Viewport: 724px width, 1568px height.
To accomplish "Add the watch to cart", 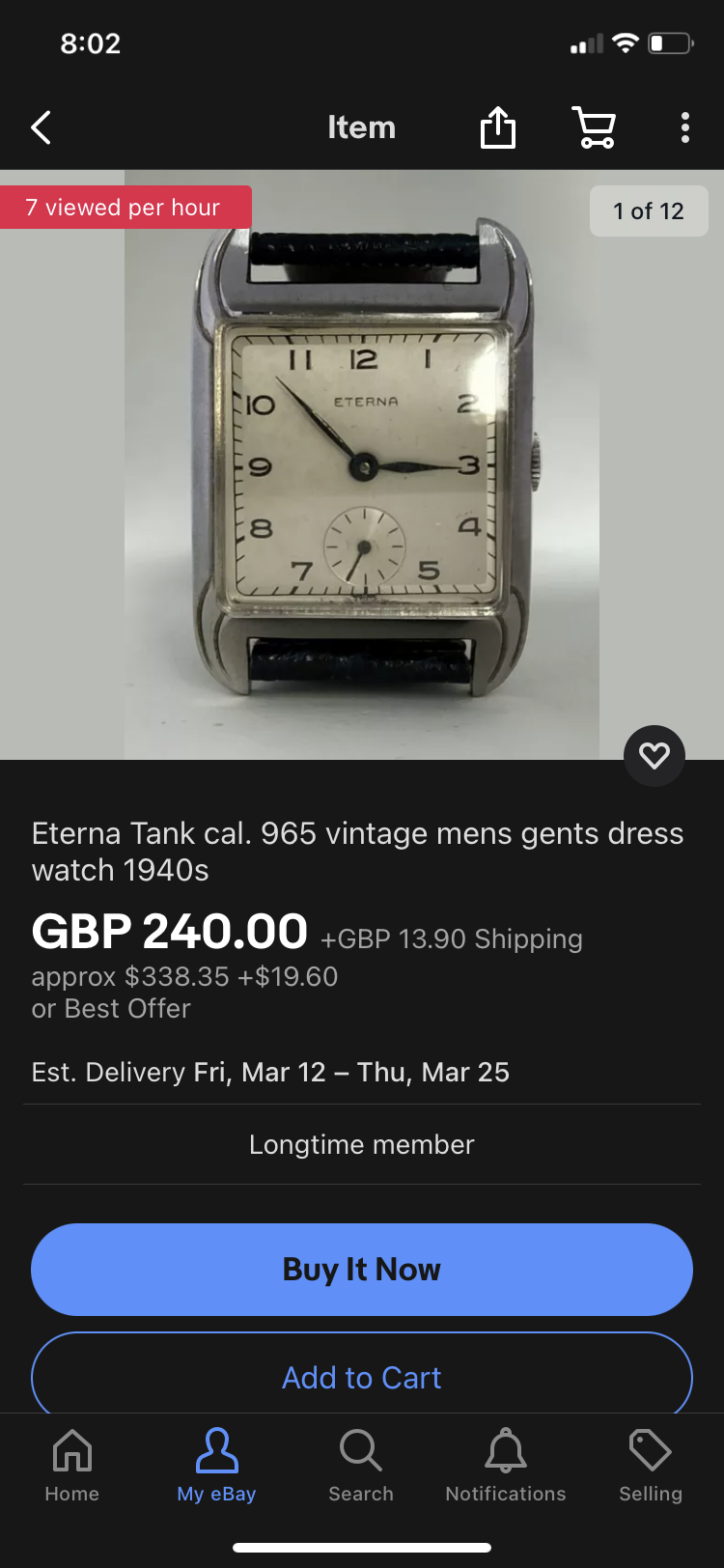I will click(x=362, y=1377).
